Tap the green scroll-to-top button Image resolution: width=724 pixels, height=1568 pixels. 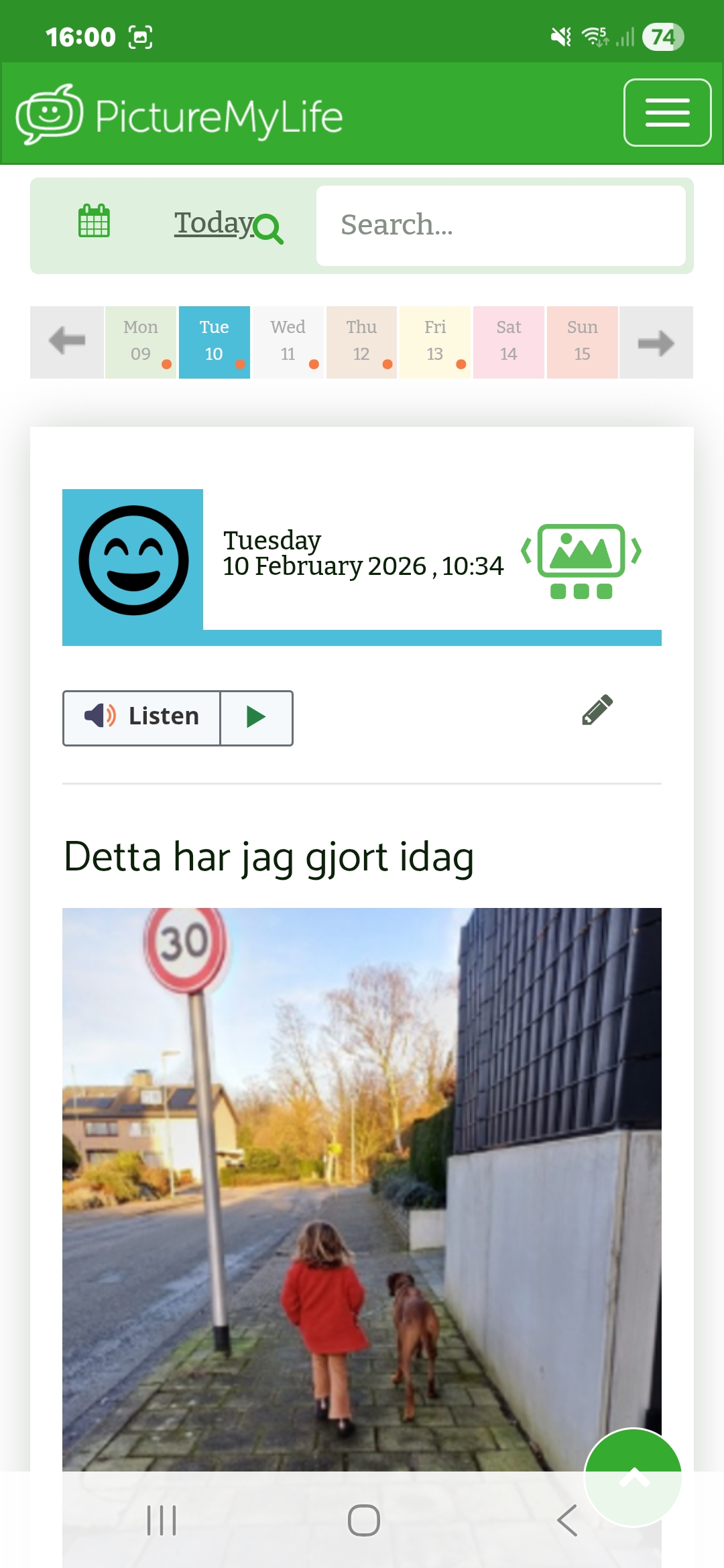[633, 1477]
